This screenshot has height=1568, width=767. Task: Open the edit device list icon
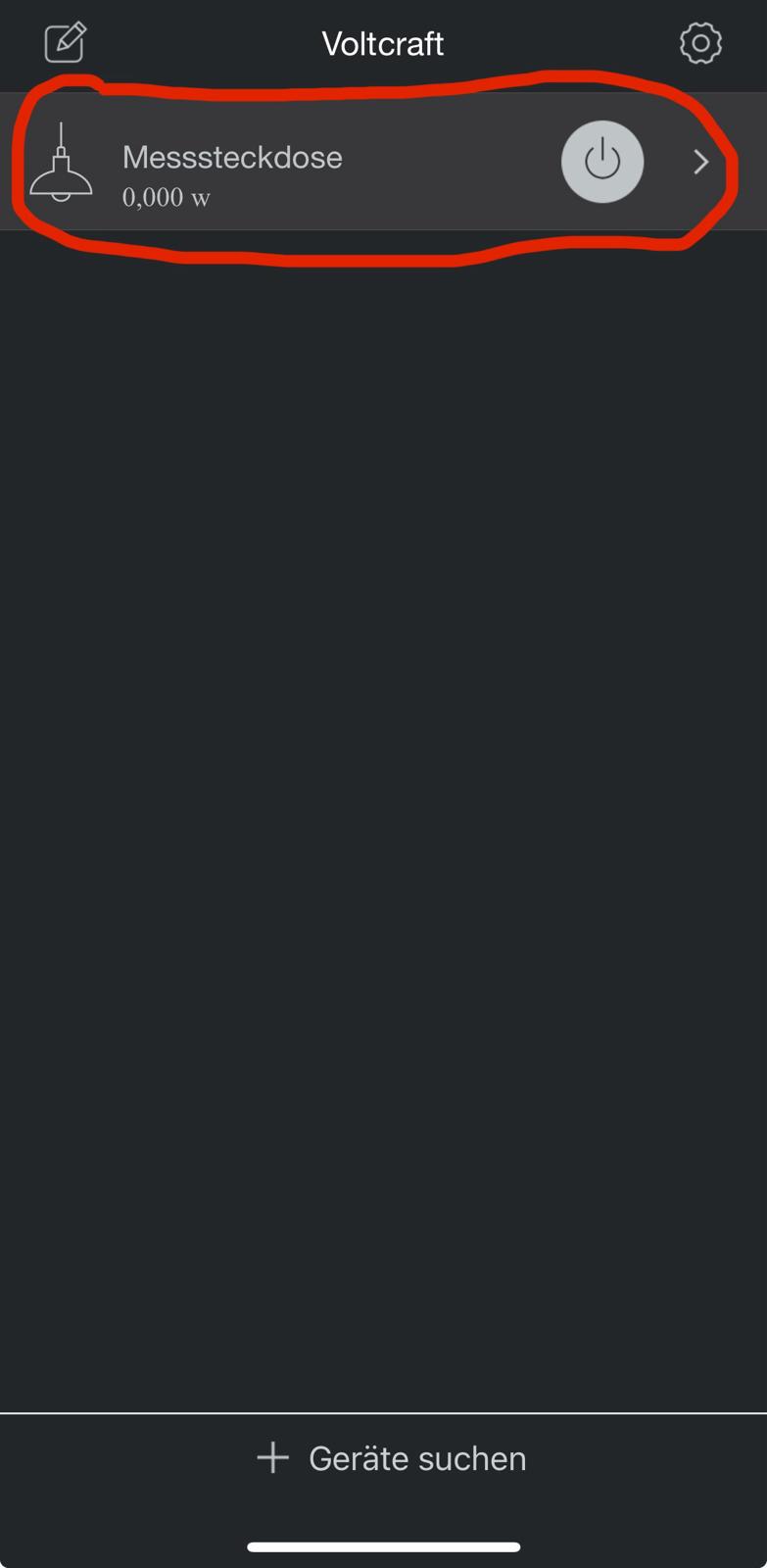66,43
